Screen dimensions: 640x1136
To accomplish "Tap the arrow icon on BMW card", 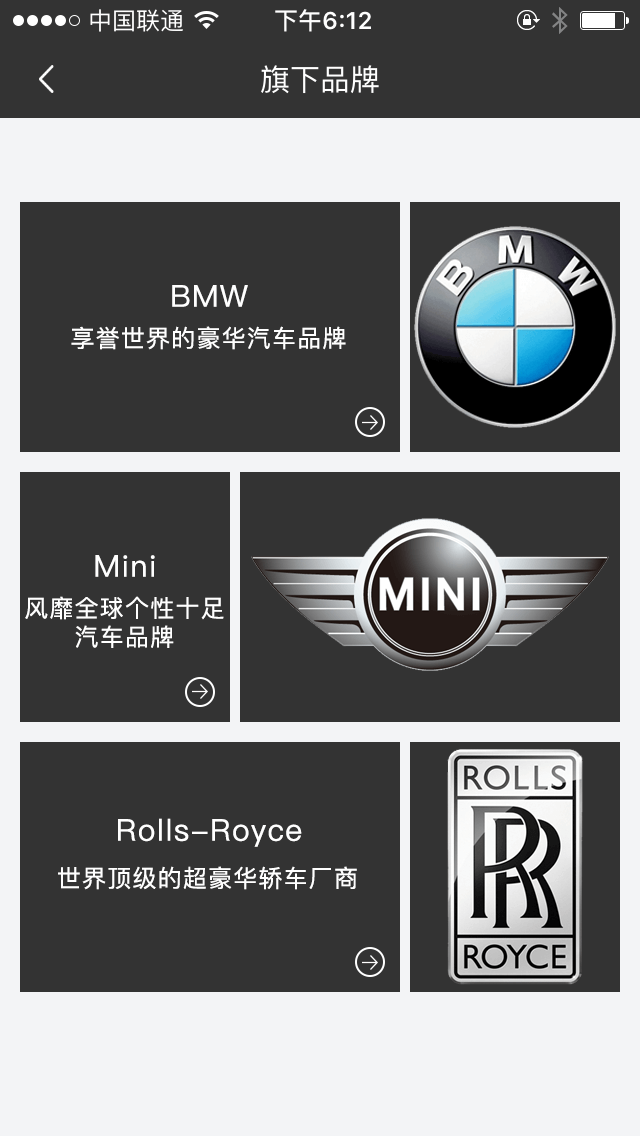I will point(370,422).
